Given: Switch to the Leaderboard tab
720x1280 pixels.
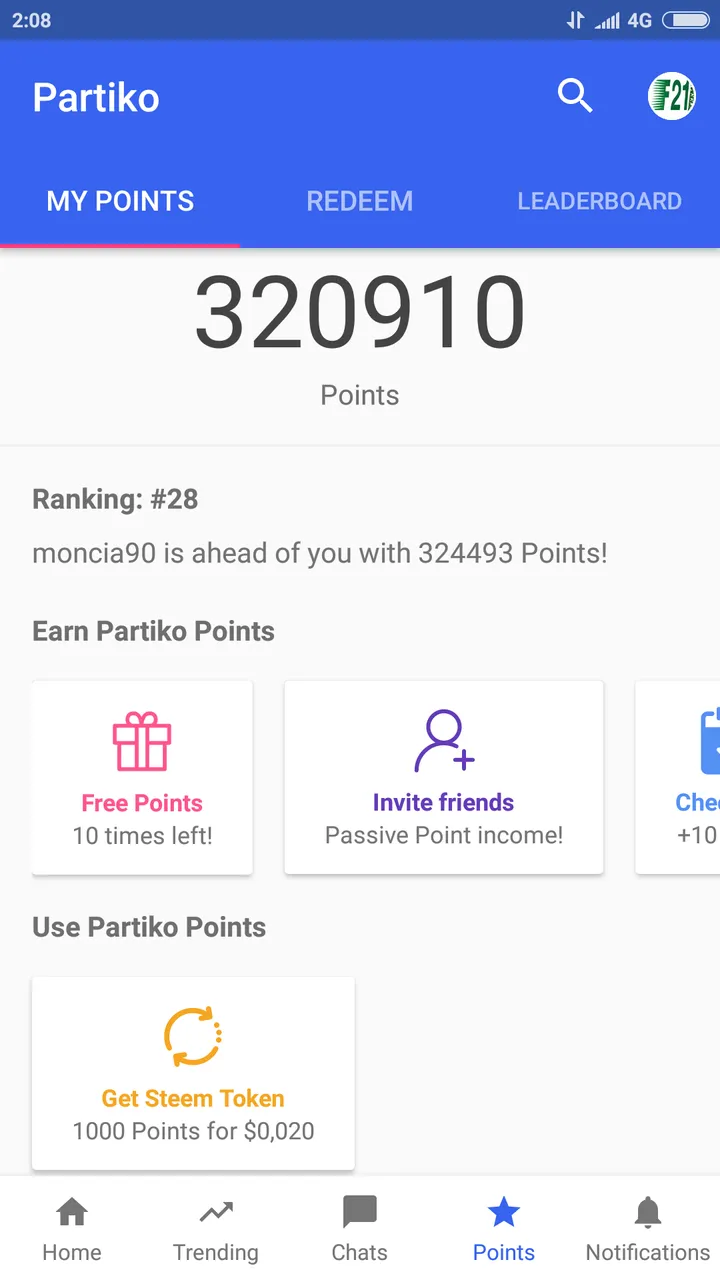Looking at the screenshot, I should 600,201.
